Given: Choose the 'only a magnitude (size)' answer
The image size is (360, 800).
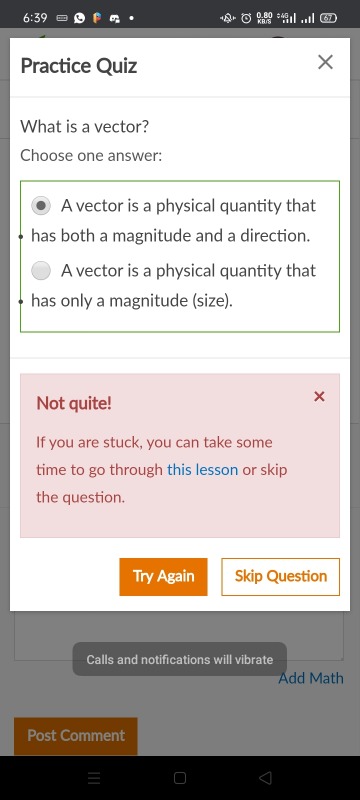Looking at the screenshot, I should click(x=41, y=270).
